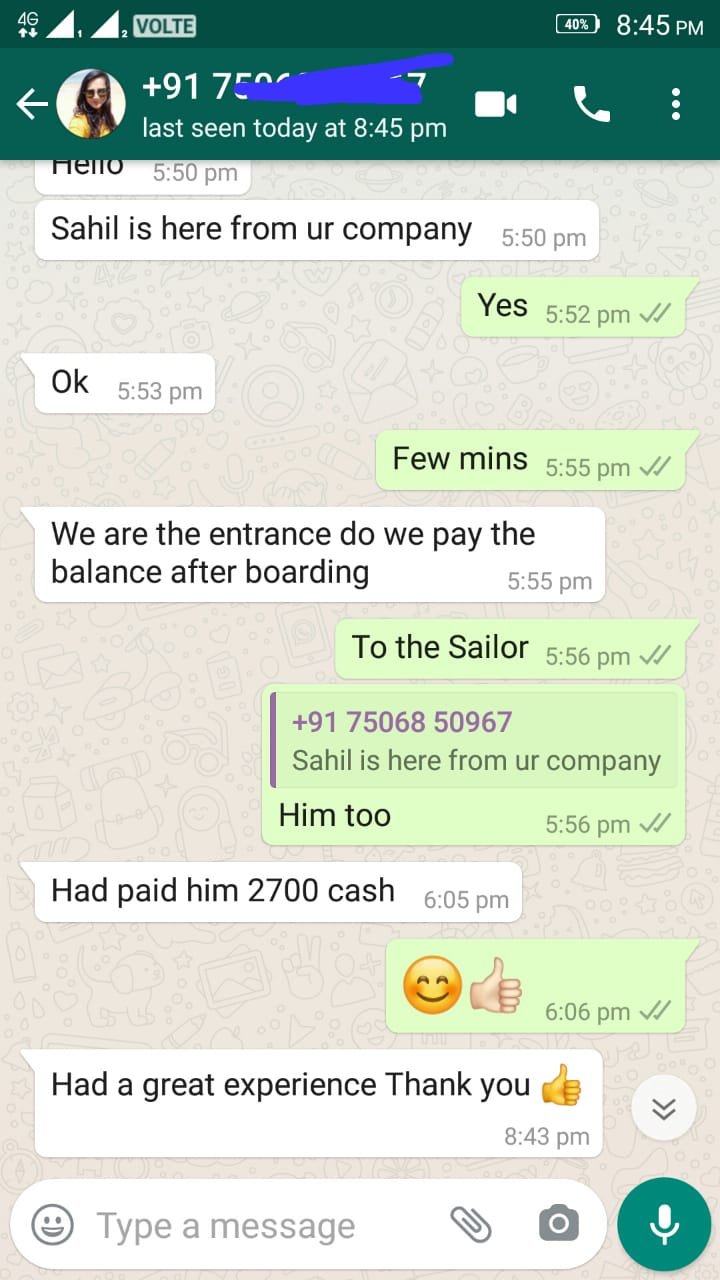Tap the microphone to record voice message

[x=663, y=1224]
